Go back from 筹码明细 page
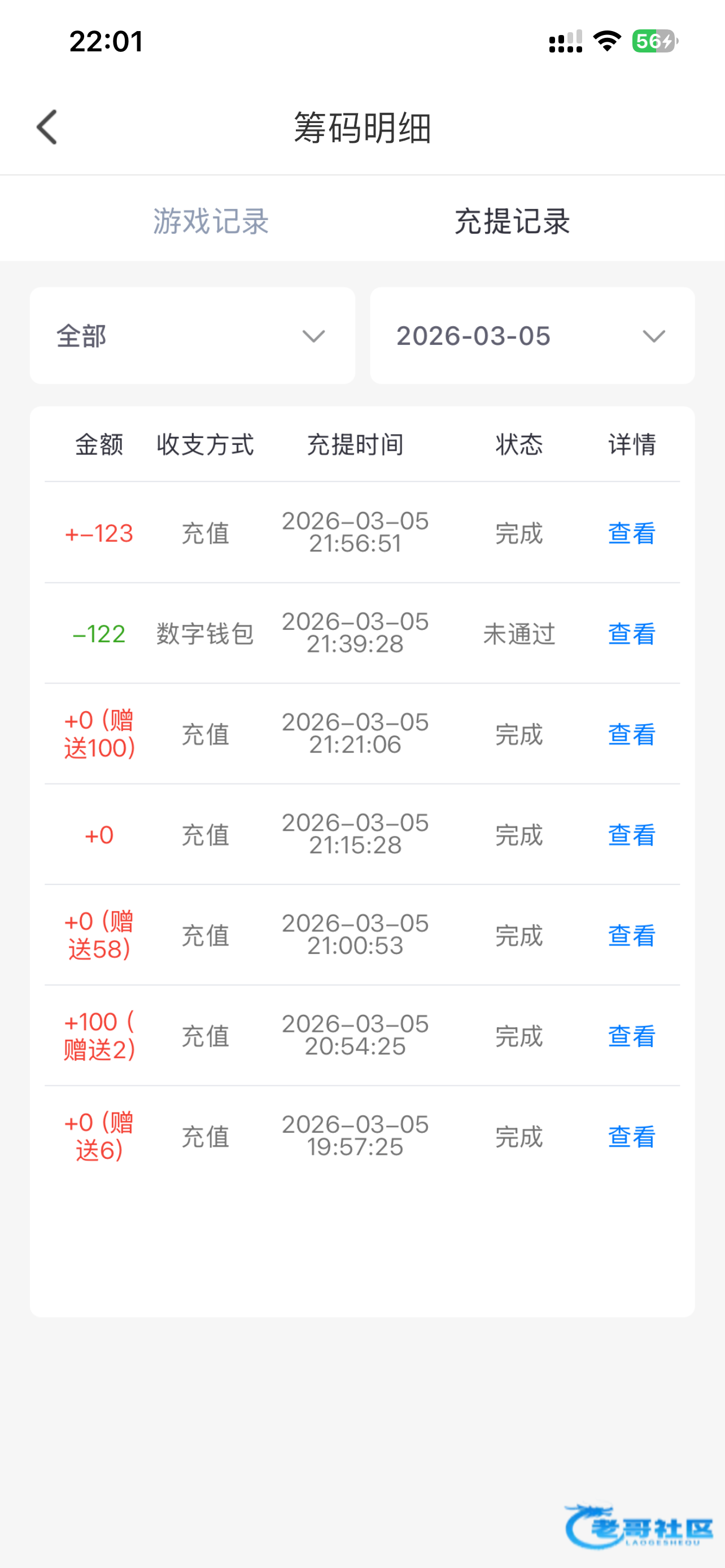Viewport: 725px width, 1568px height. point(47,127)
